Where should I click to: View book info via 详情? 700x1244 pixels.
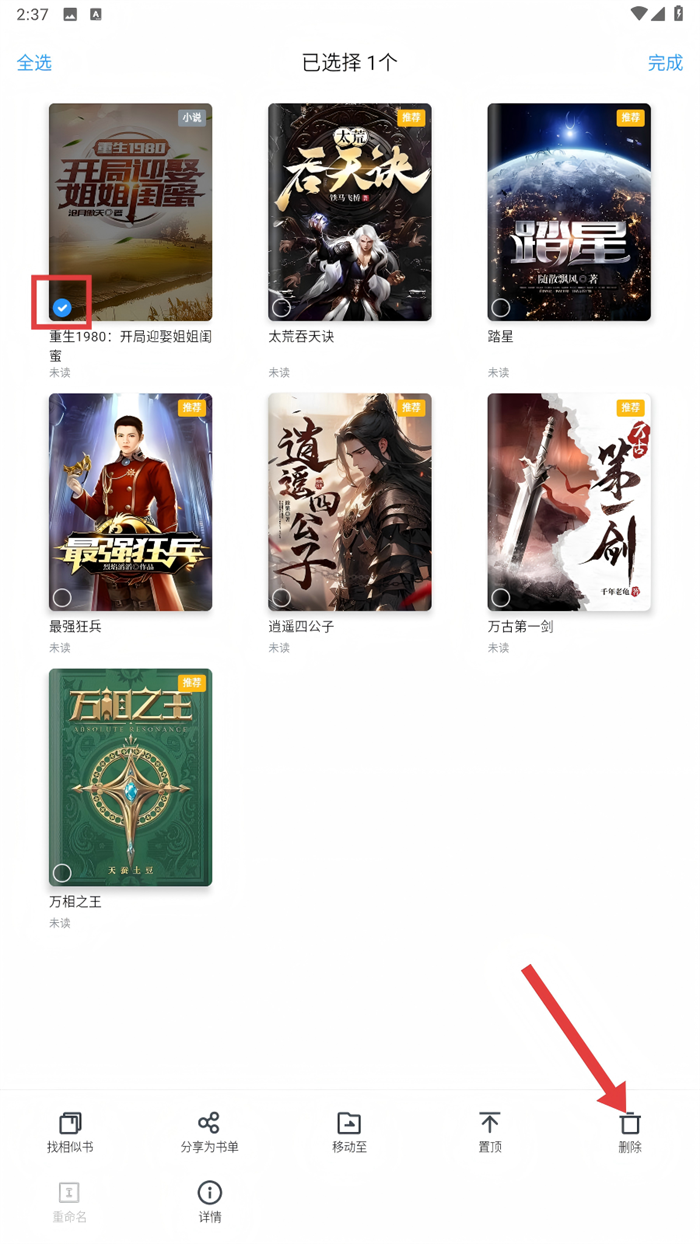tap(209, 1202)
